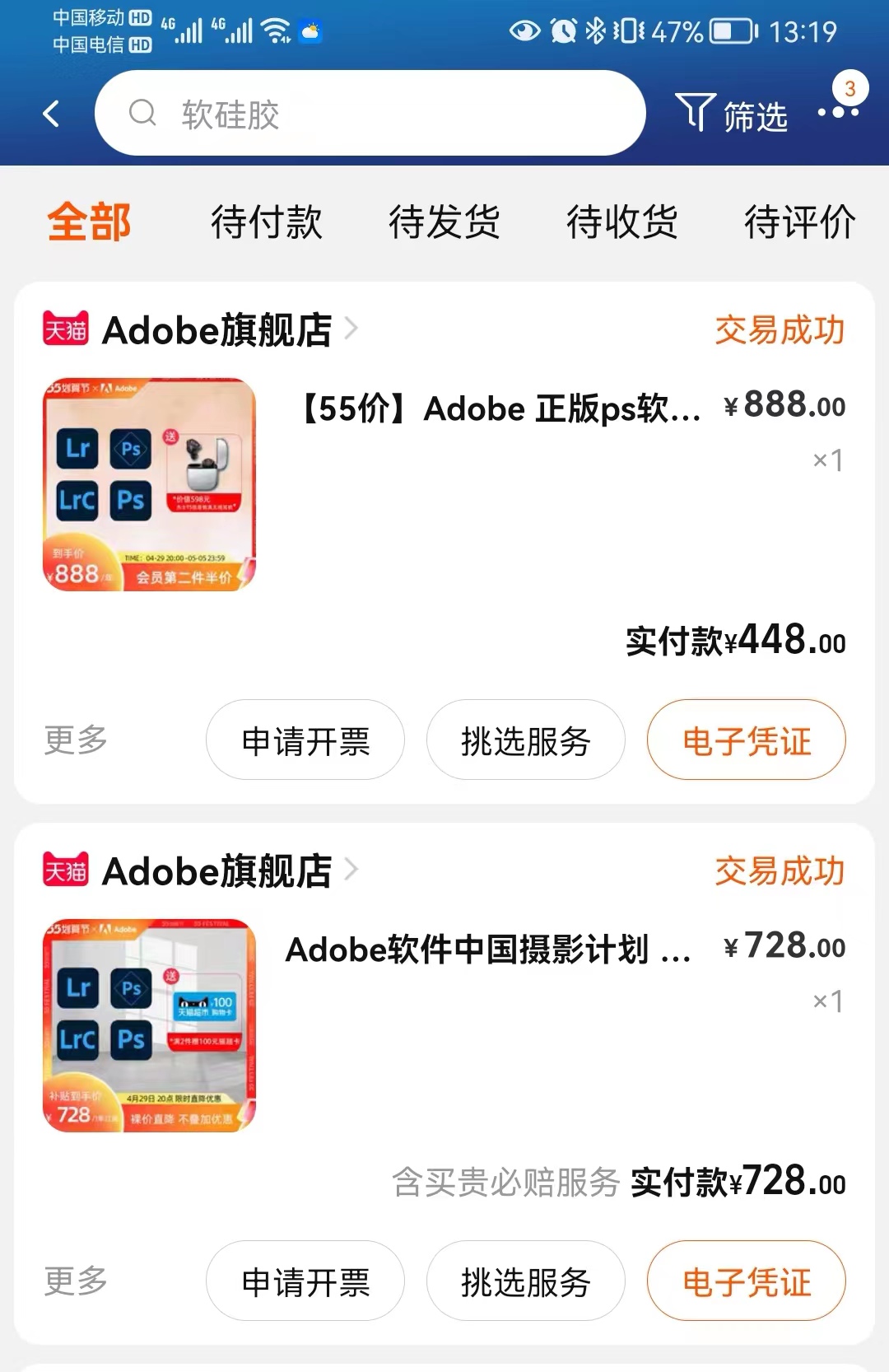Open the three-dot menu with badge
The width and height of the screenshot is (889, 1372).
(838, 111)
